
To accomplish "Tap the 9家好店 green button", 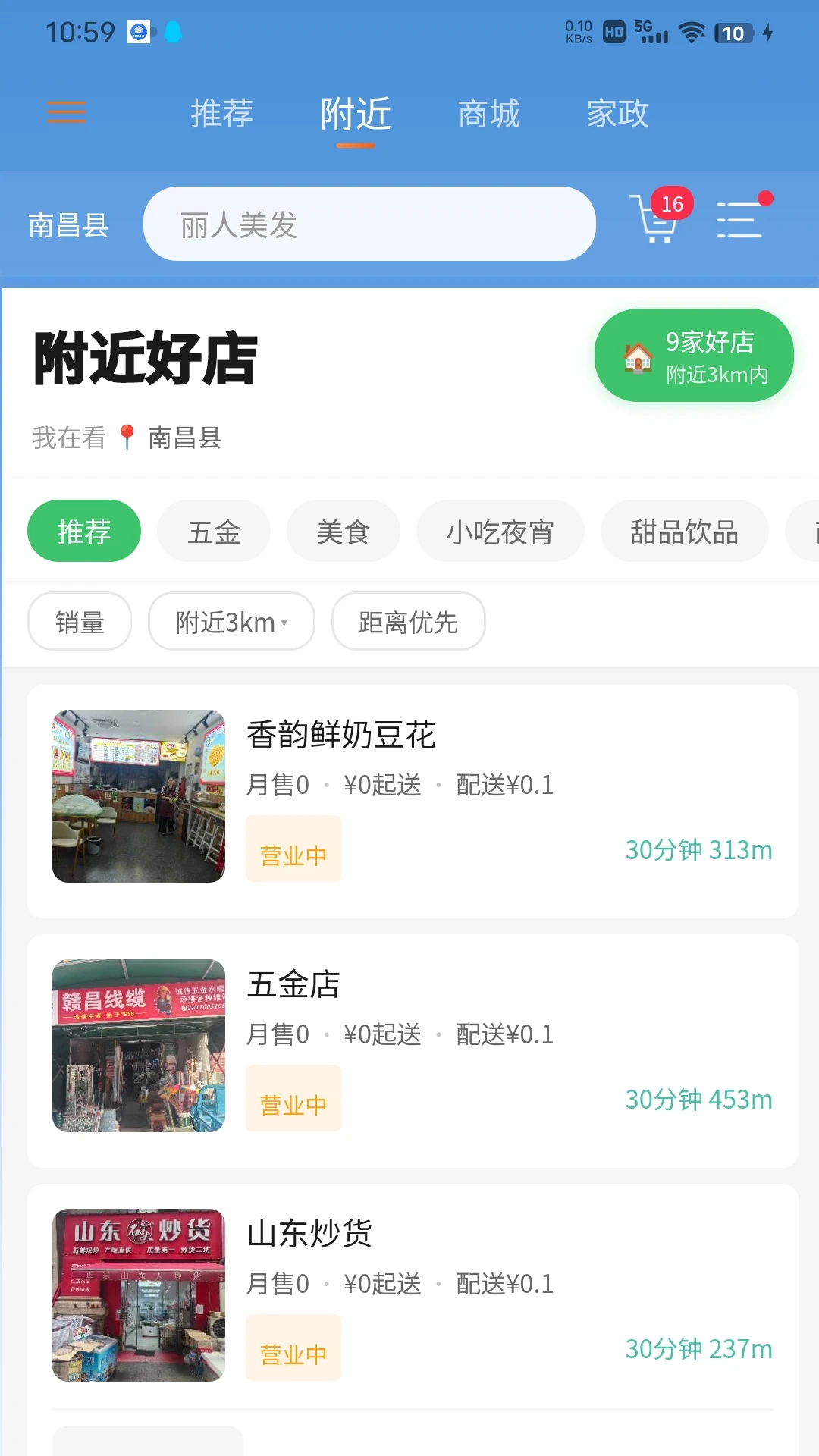I will [694, 356].
